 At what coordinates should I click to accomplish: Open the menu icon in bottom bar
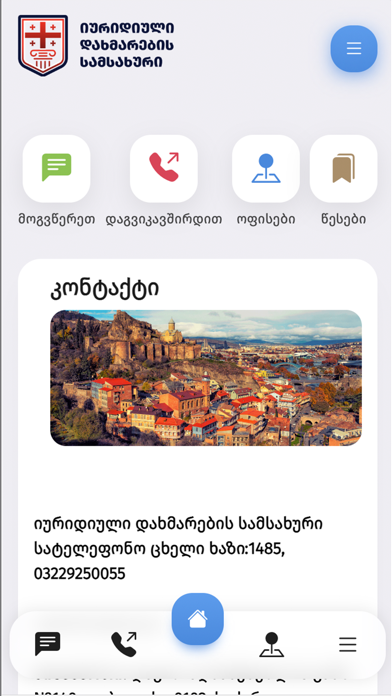tap(348, 644)
